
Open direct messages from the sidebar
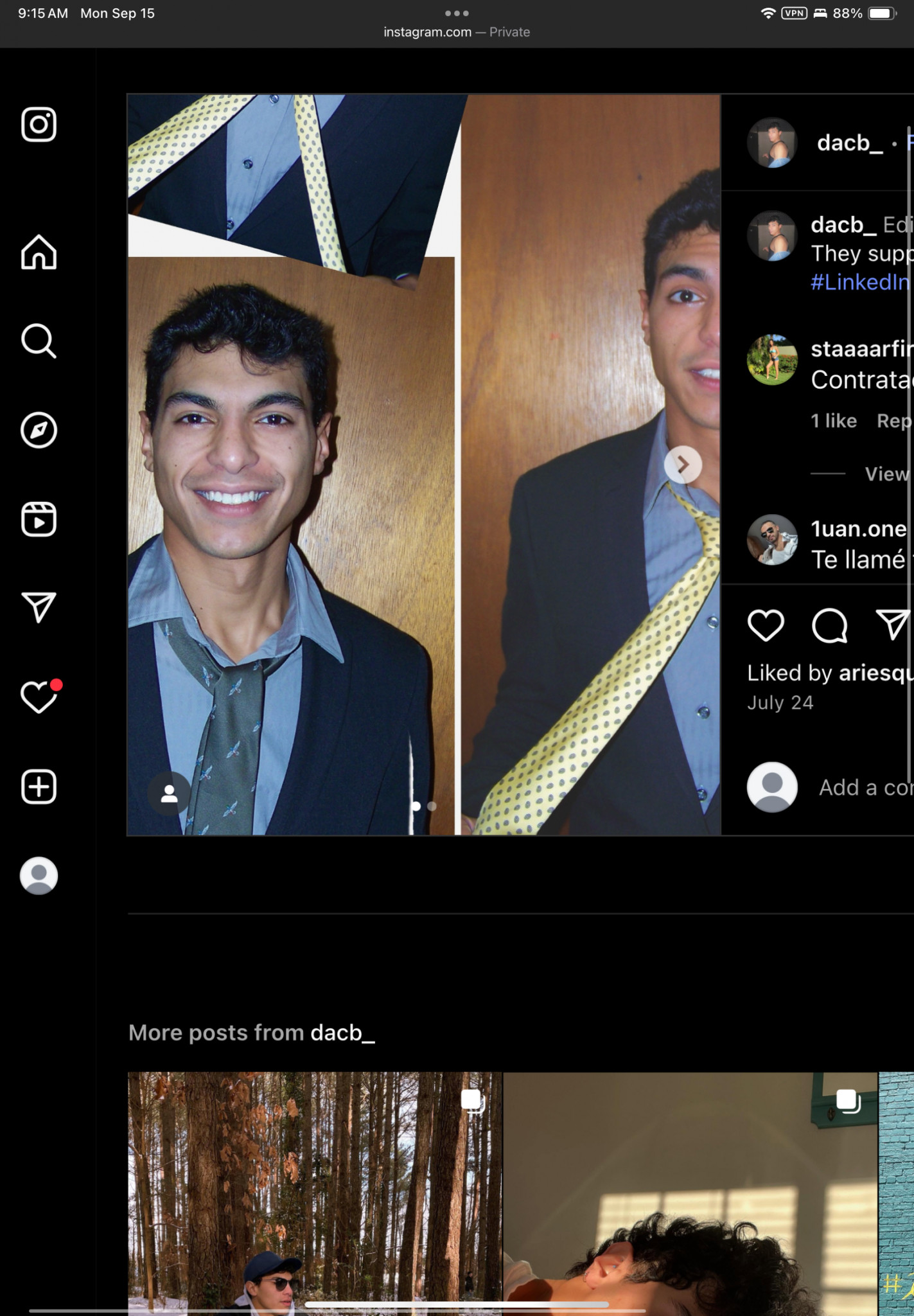coord(39,607)
